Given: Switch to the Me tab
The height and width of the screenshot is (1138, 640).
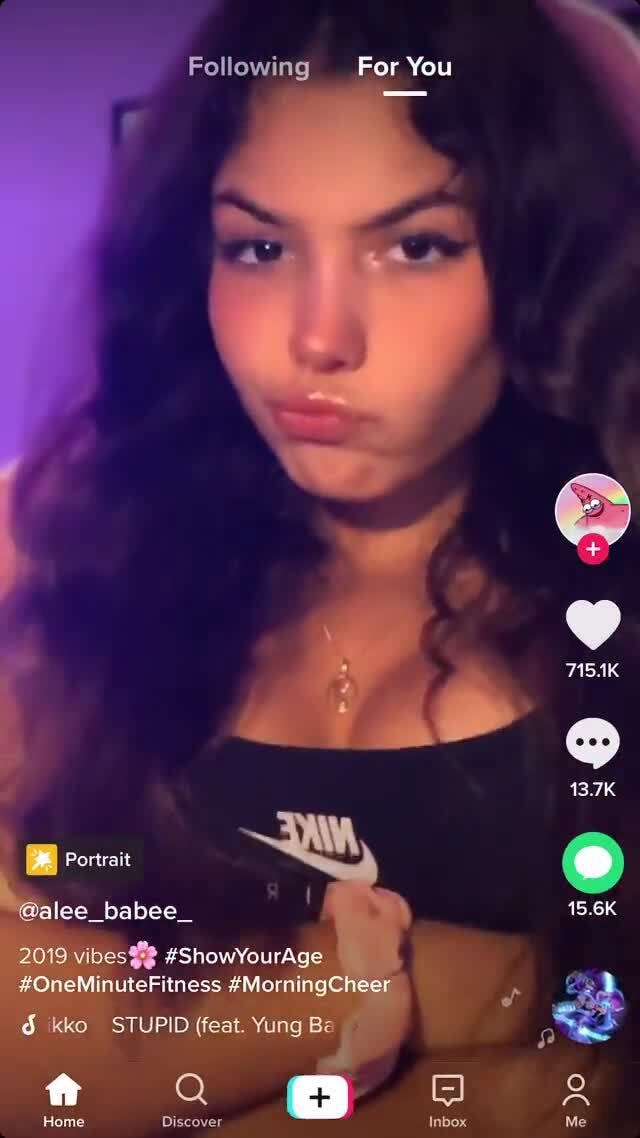Looking at the screenshot, I should pyautogui.click(x=575, y=1098).
